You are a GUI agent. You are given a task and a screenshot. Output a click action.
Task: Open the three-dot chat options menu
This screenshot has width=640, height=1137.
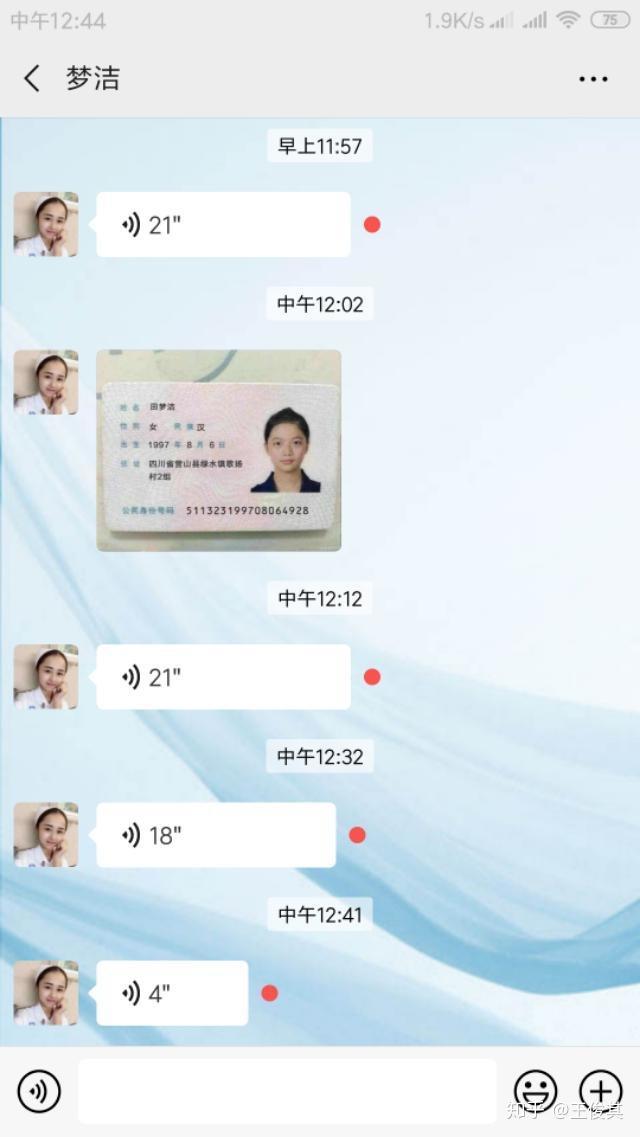pyautogui.click(x=593, y=79)
